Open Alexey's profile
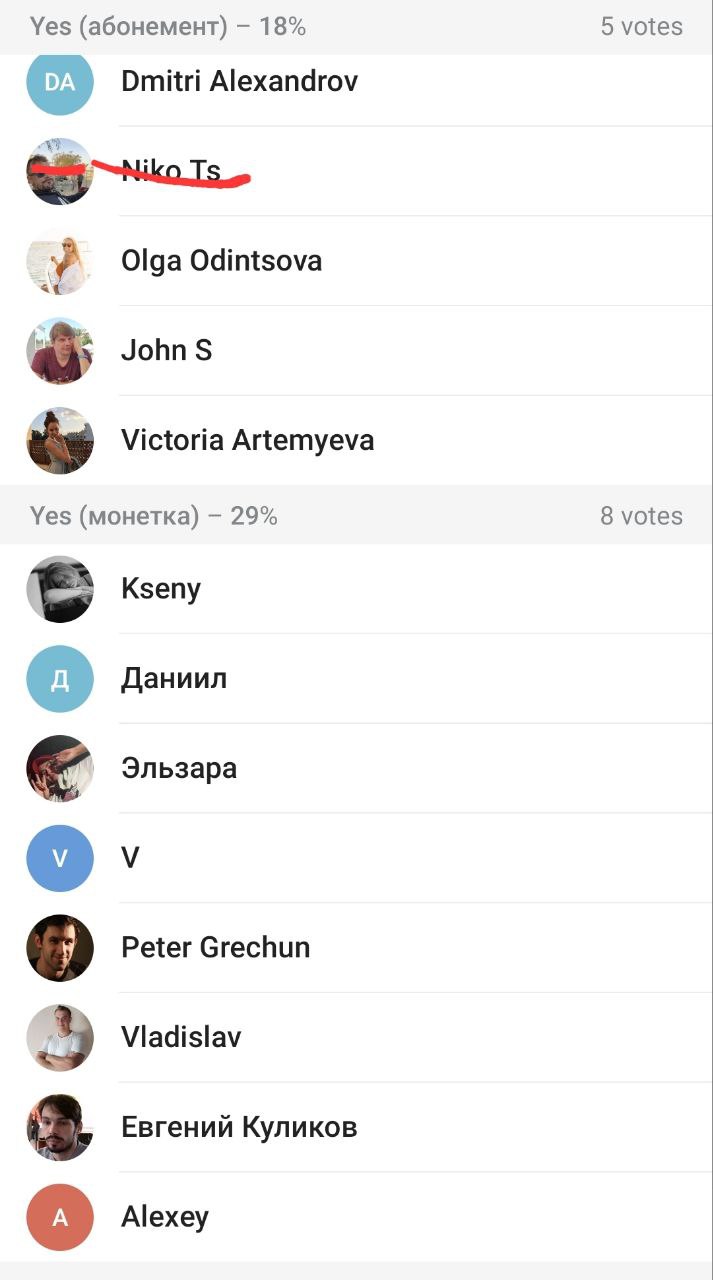Viewport: 713px width, 1280px height. point(165,1217)
